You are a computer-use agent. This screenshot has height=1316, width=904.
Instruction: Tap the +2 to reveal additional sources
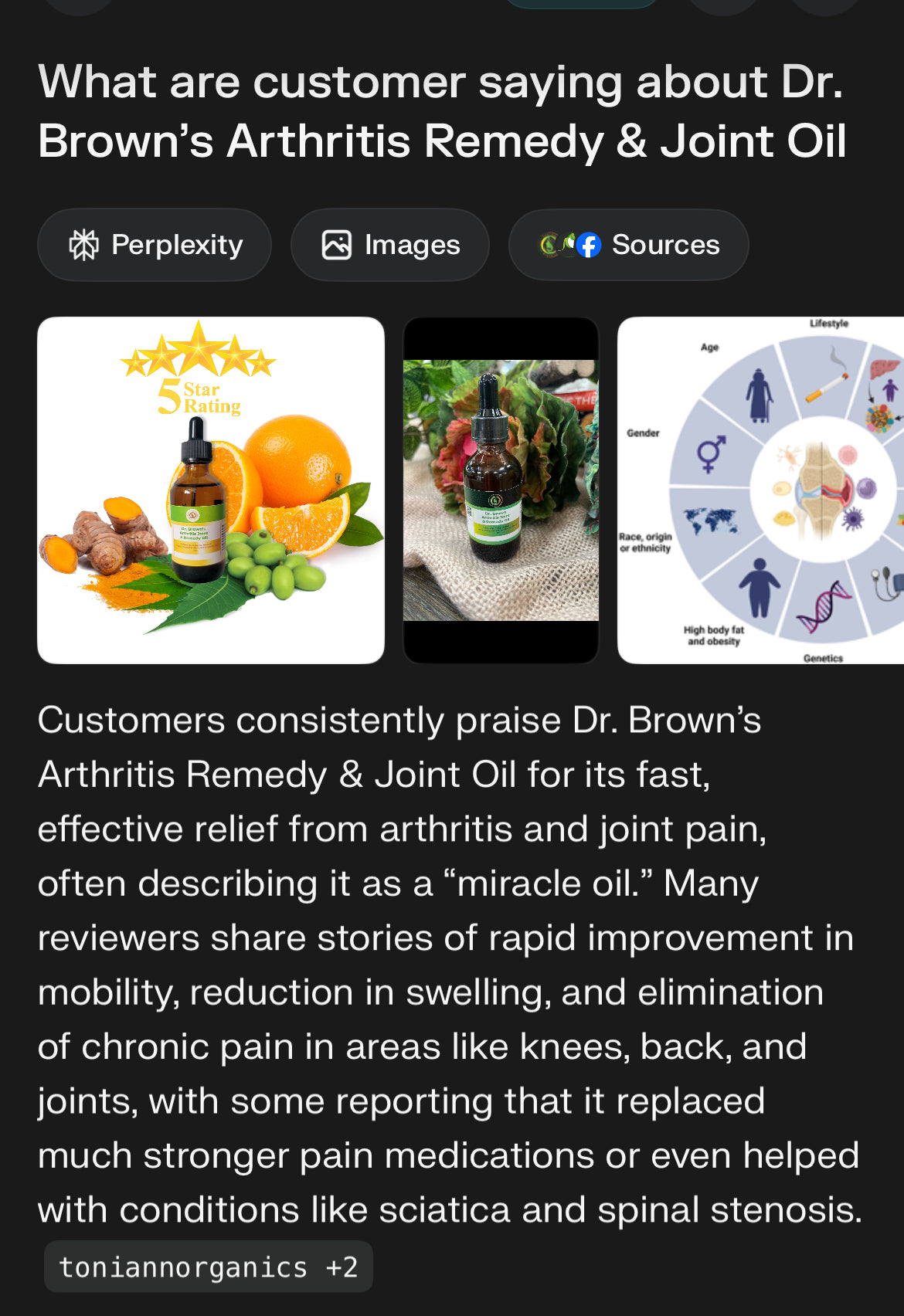[340, 1266]
